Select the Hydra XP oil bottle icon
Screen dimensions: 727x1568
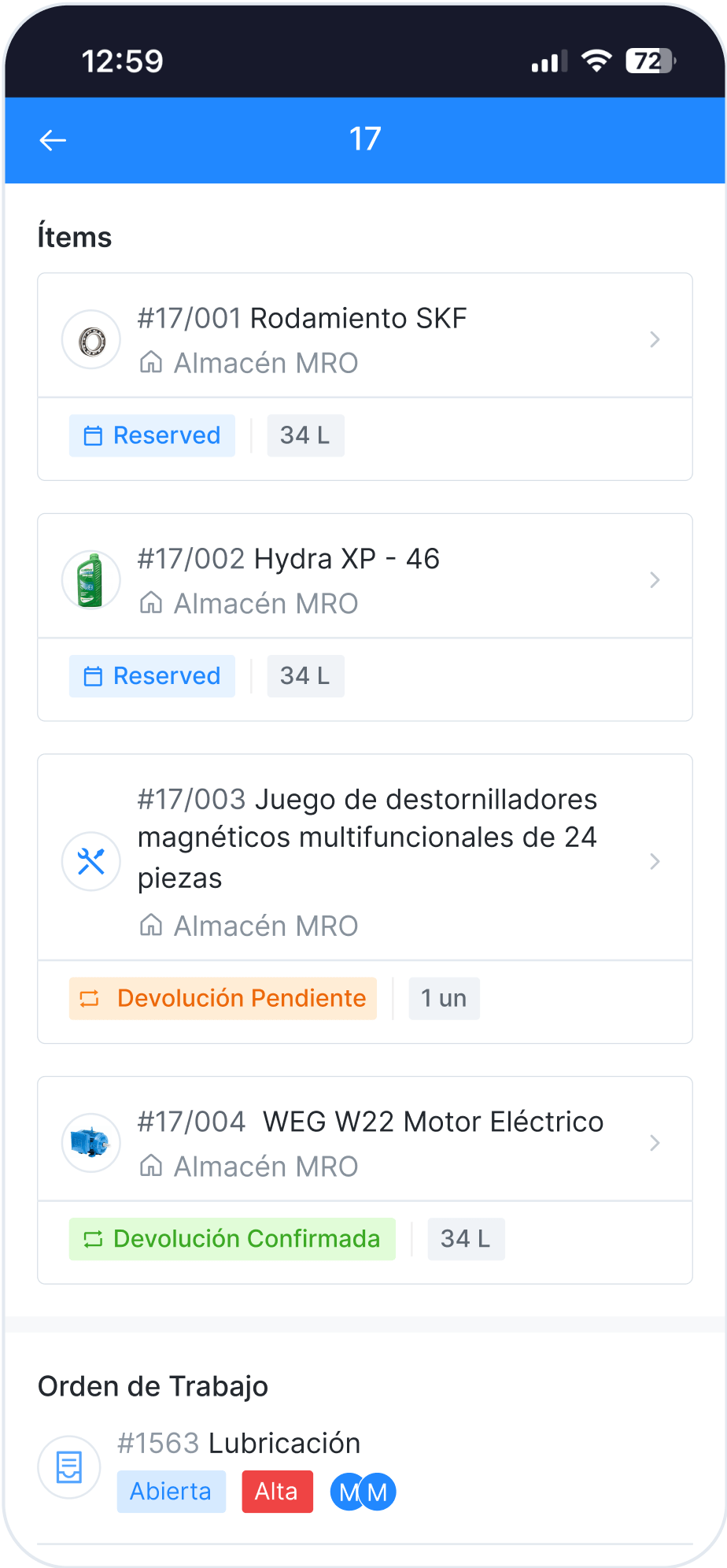[x=90, y=579]
